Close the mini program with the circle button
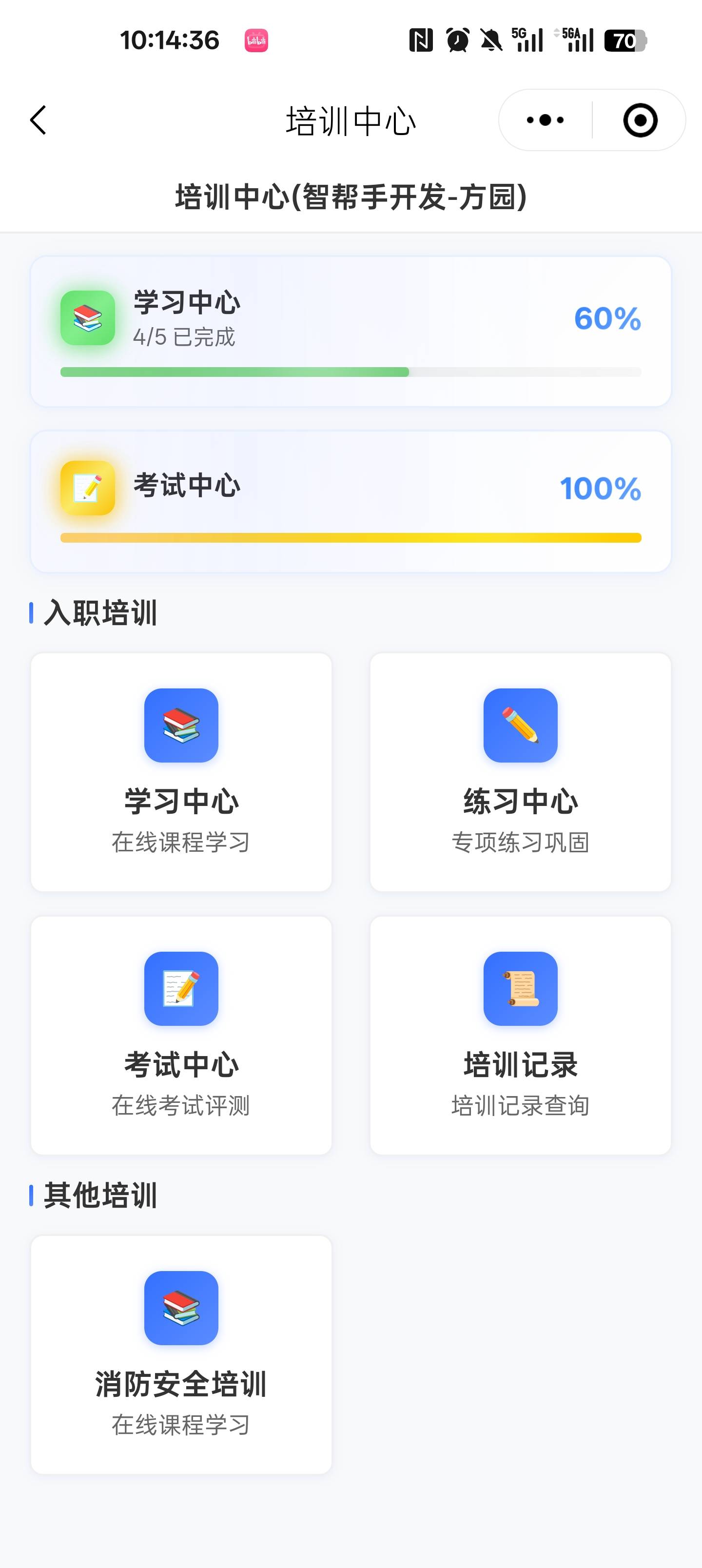The width and height of the screenshot is (702, 1568). click(640, 120)
